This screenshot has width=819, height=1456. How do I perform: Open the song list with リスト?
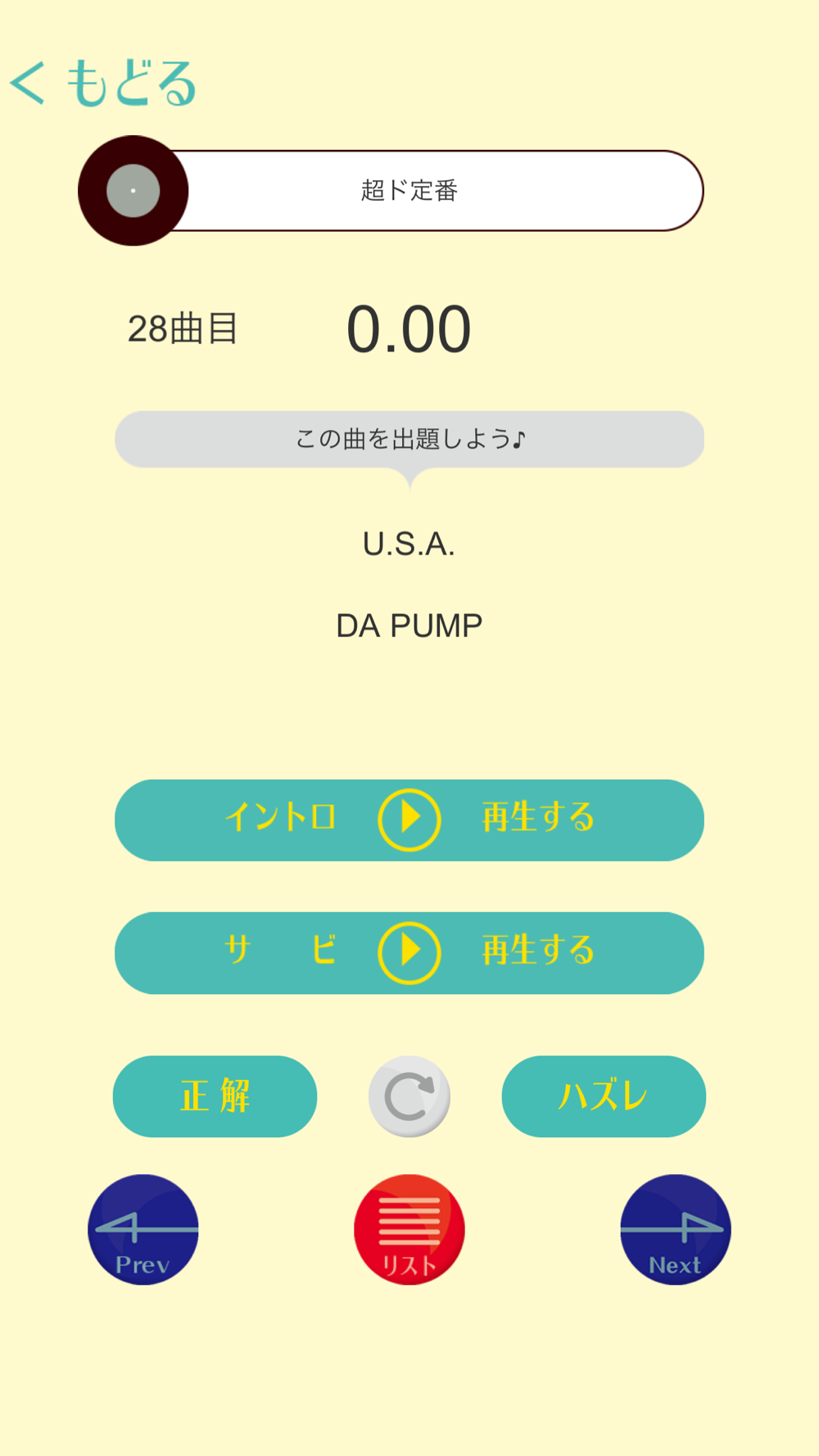click(409, 1229)
